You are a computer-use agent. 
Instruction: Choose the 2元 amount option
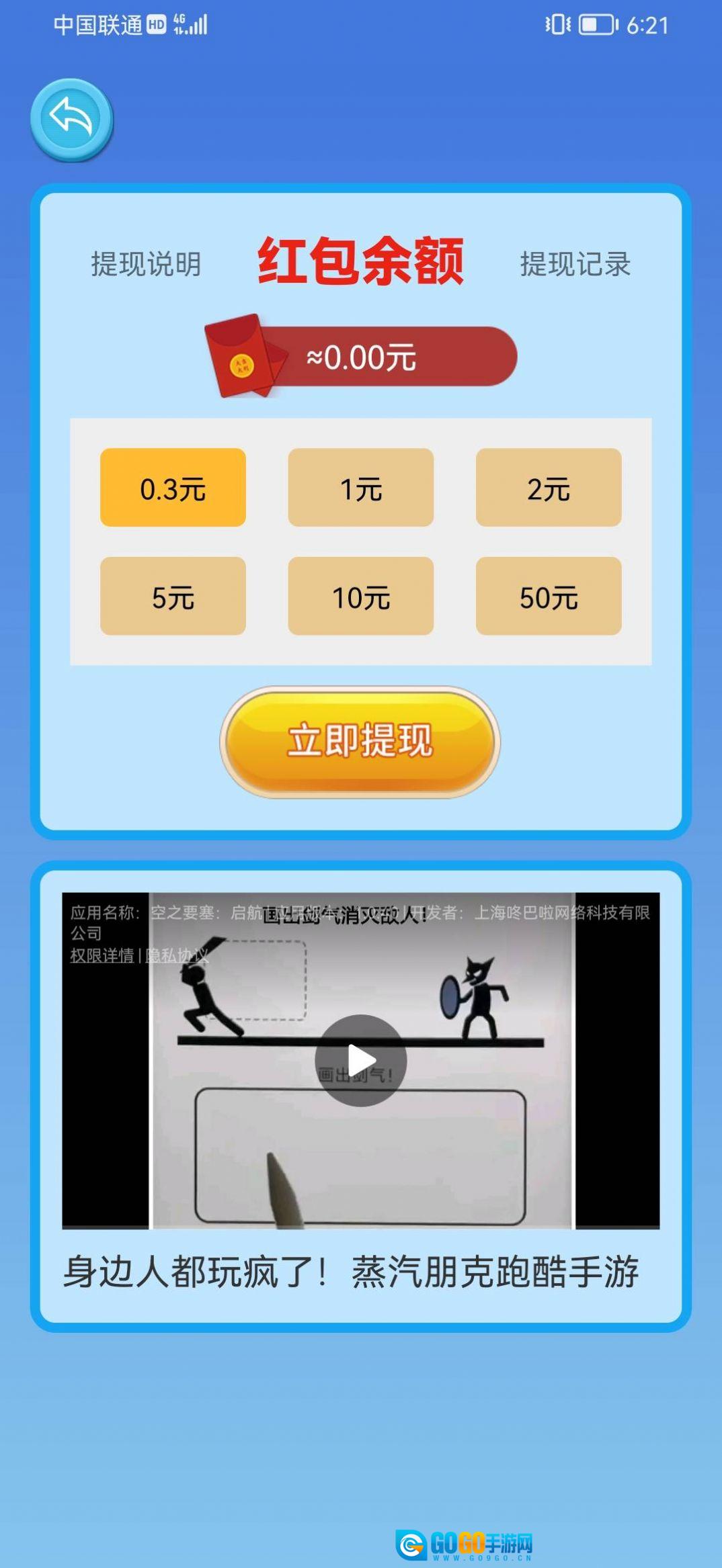pos(549,488)
